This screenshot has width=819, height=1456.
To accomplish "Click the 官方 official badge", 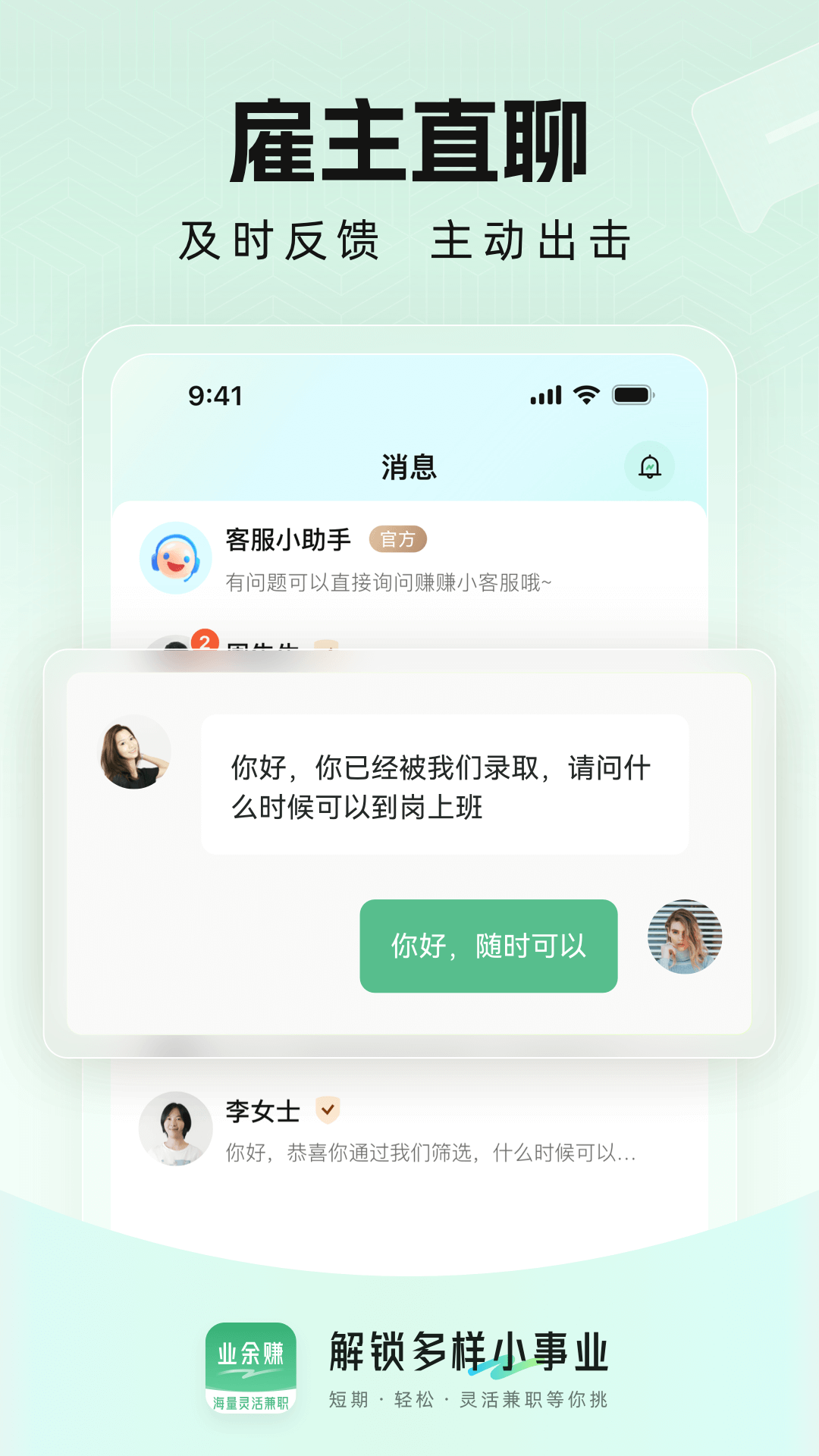I will point(400,540).
